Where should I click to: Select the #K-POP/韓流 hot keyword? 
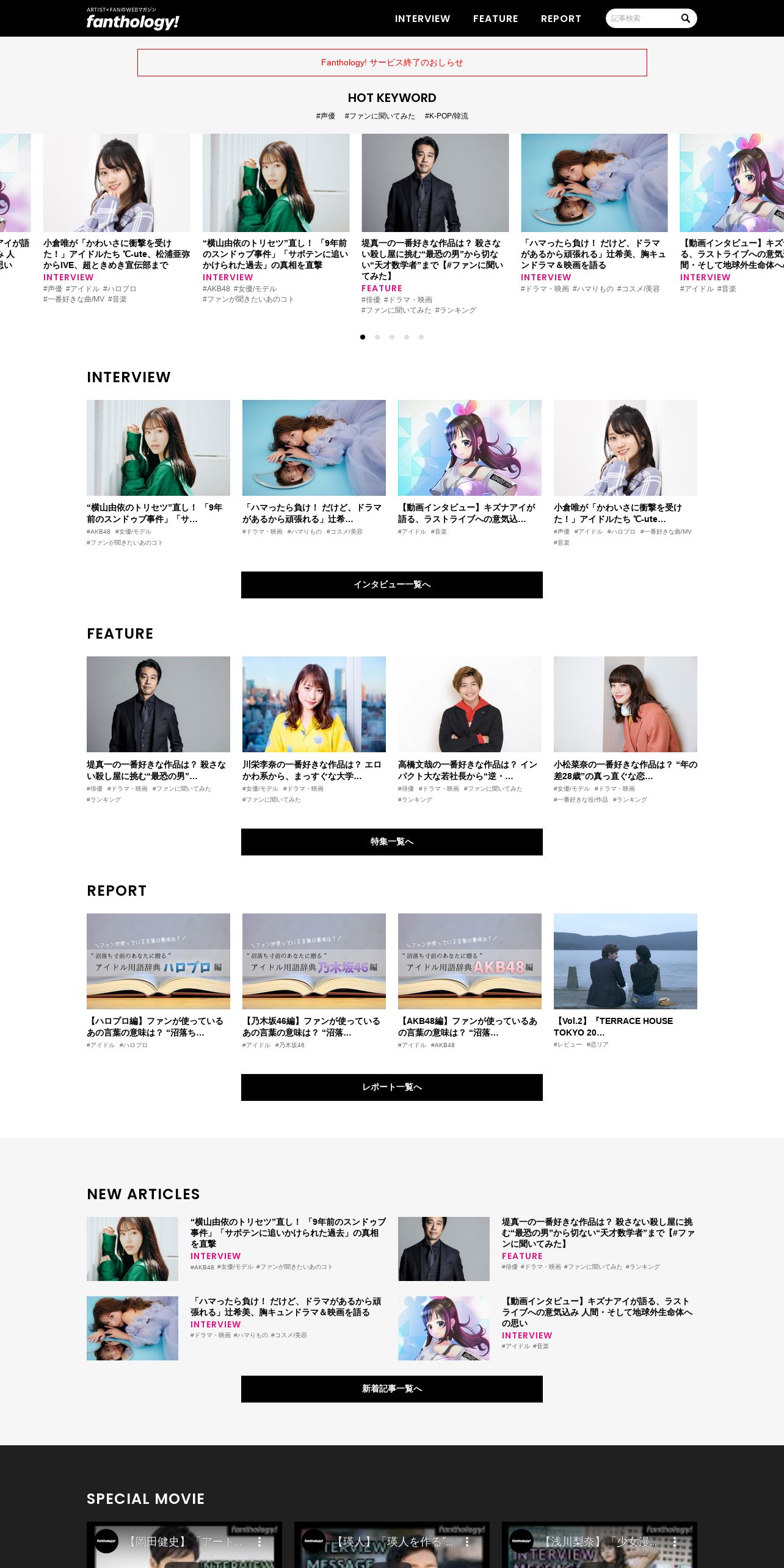[446, 116]
